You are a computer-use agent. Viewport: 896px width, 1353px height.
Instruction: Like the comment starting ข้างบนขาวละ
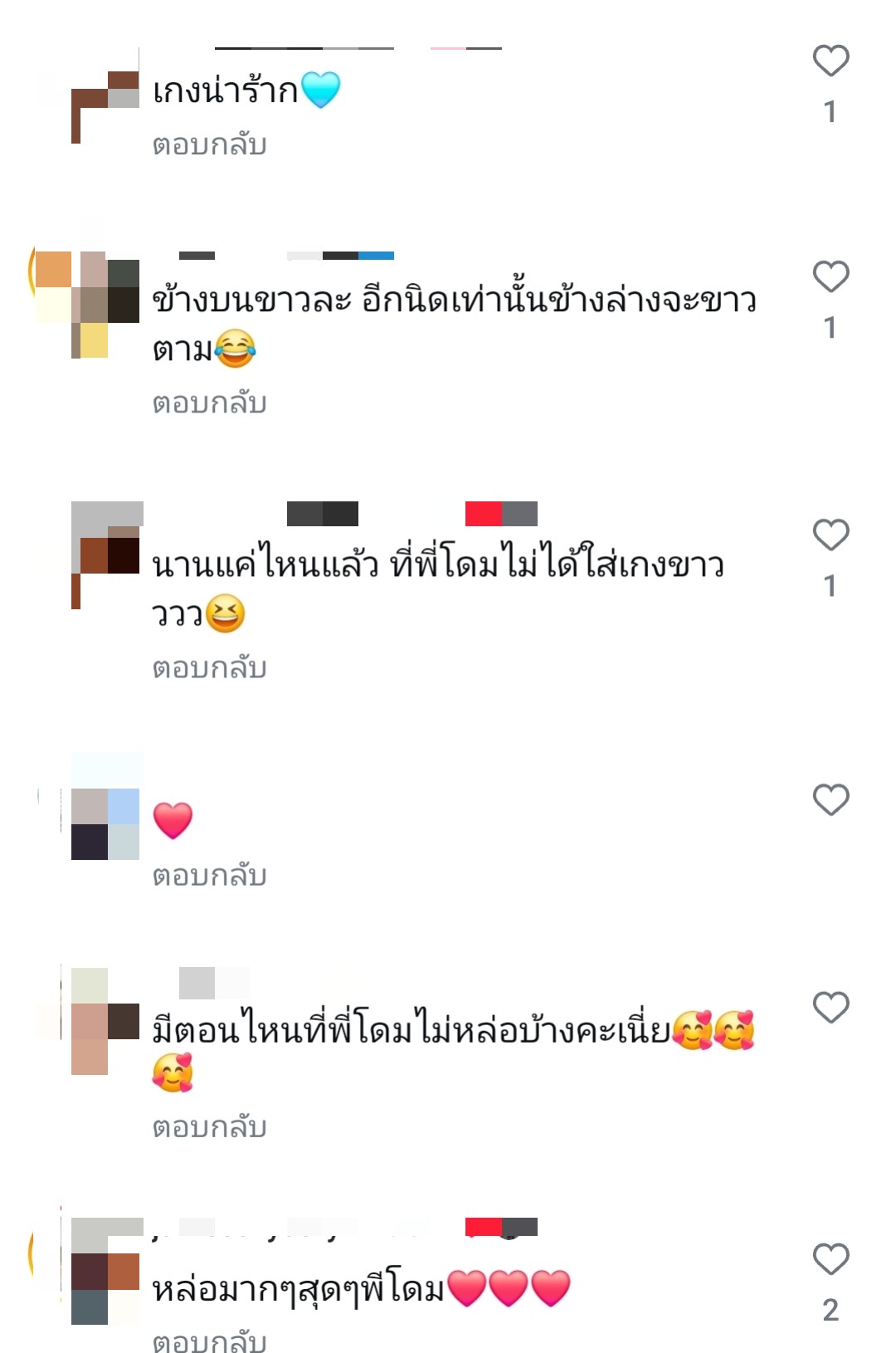830,277
